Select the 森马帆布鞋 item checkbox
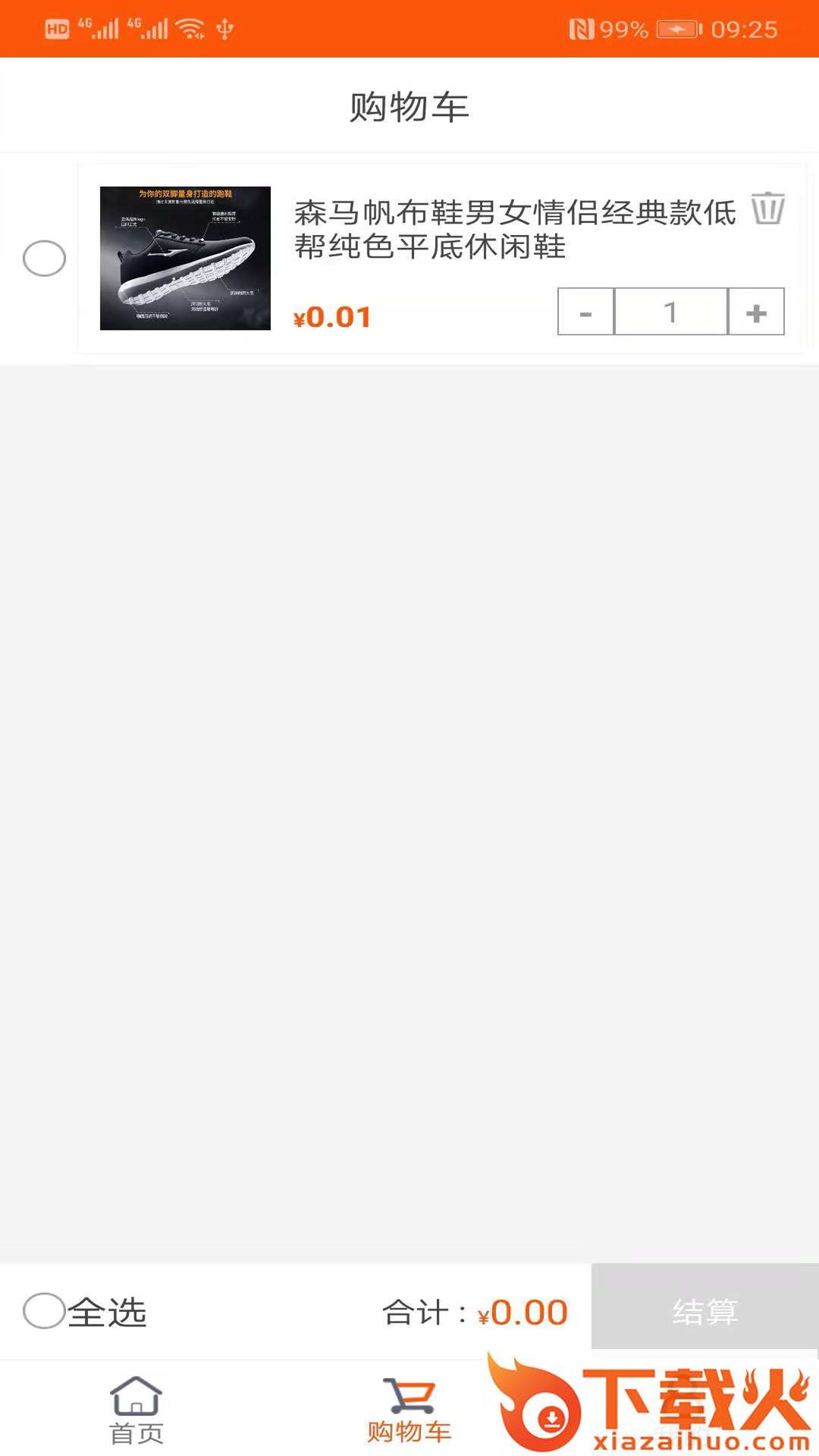The height and width of the screenshot is (1456, 819). (x=44, y=259)
